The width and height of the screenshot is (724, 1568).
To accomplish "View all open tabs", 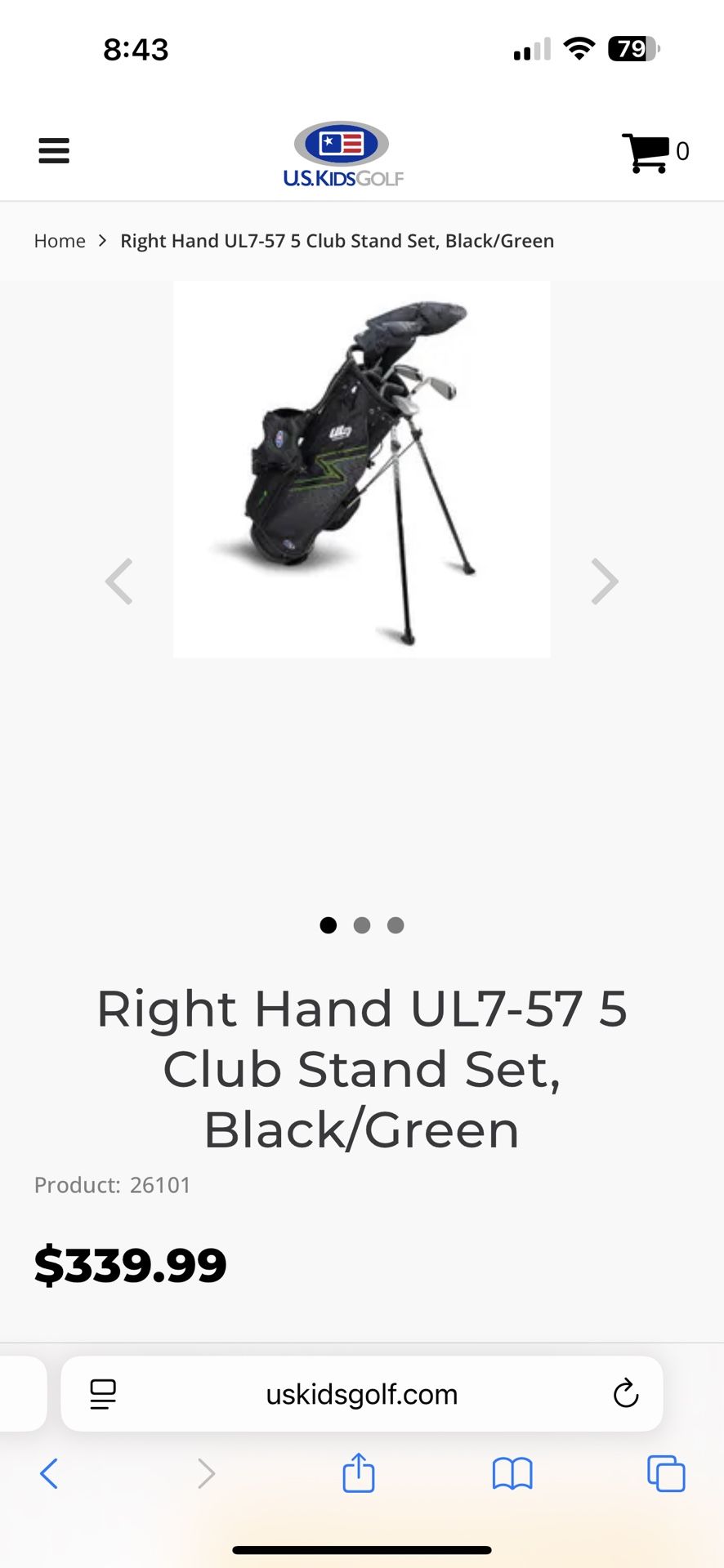I will click(x=666, y=1474).
